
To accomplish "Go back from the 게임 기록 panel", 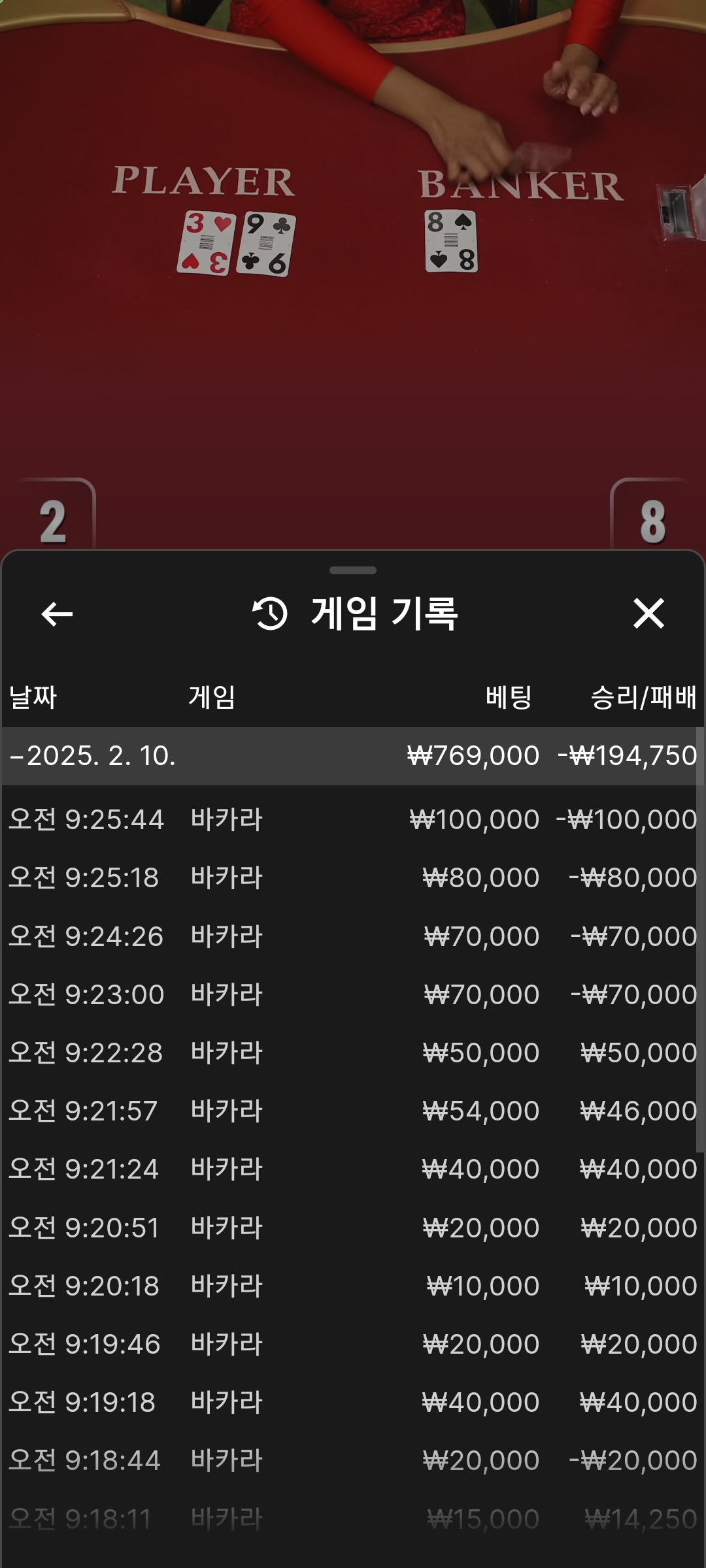I will pos(57,613).
